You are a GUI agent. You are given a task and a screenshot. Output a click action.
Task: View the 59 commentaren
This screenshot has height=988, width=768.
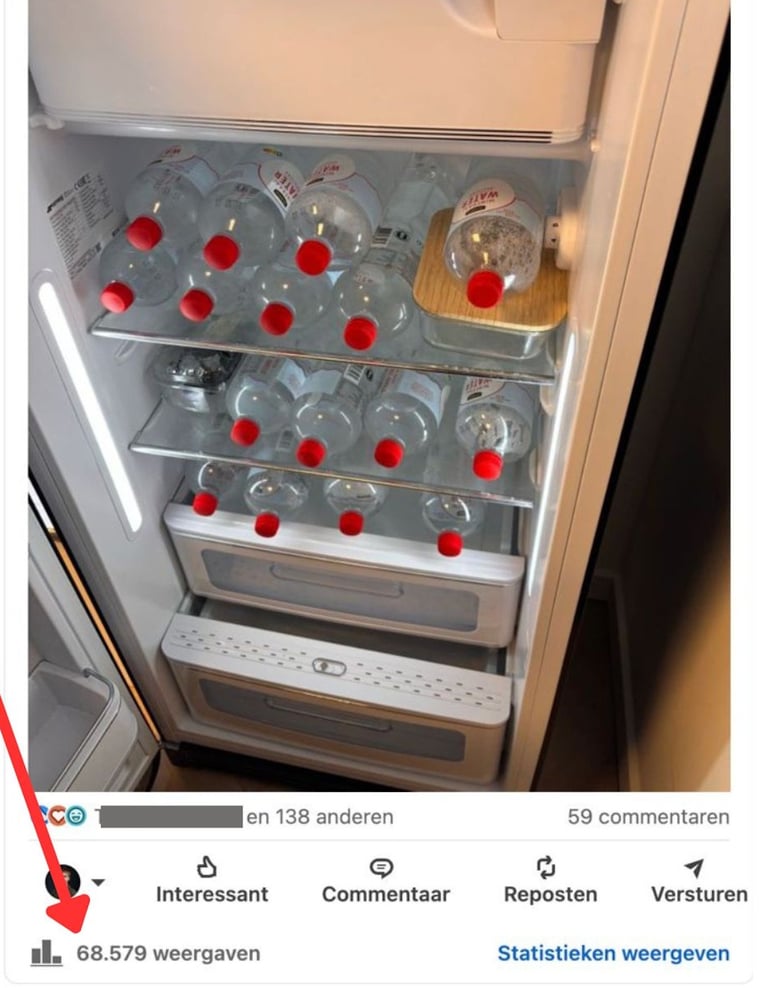[x=648, y=816]
